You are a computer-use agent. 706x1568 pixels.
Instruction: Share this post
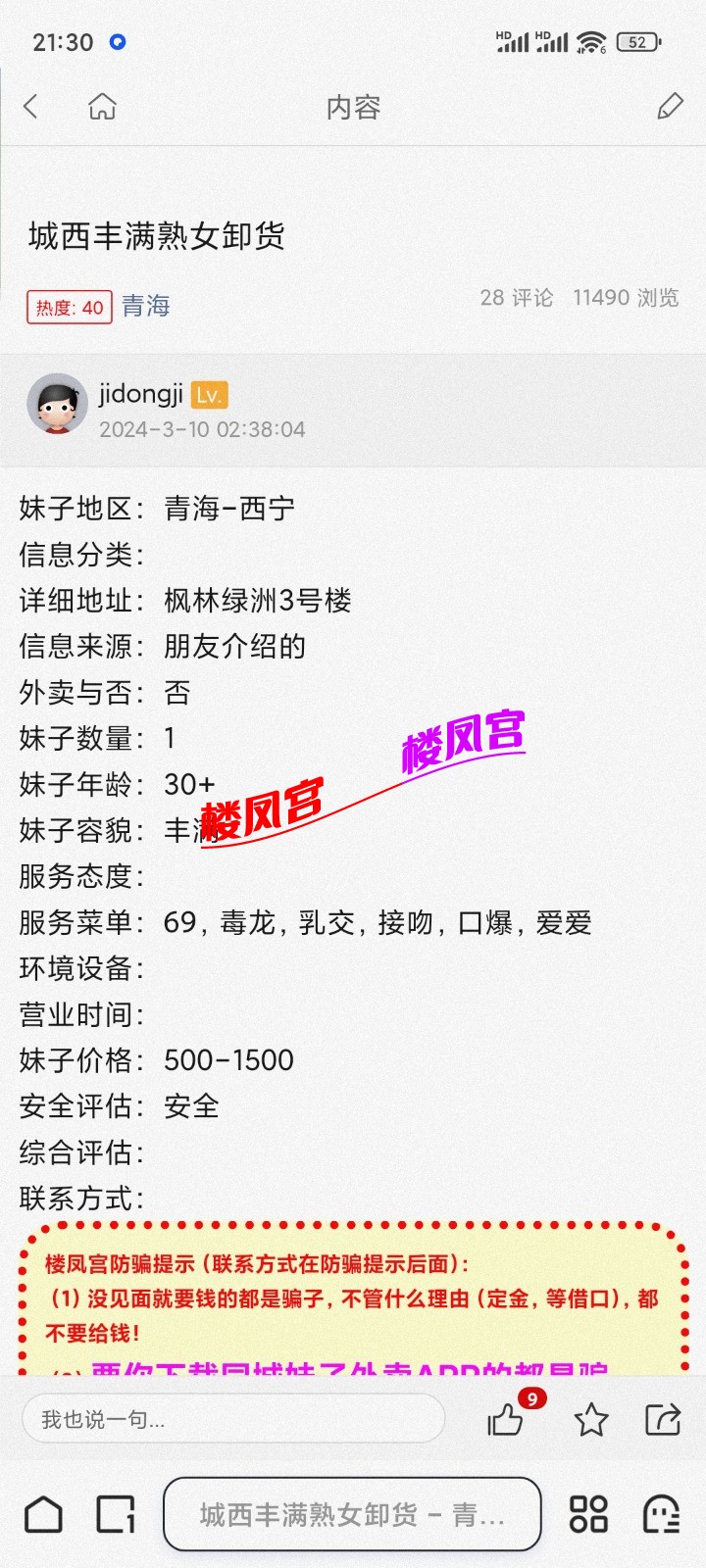click(663, 1419)
